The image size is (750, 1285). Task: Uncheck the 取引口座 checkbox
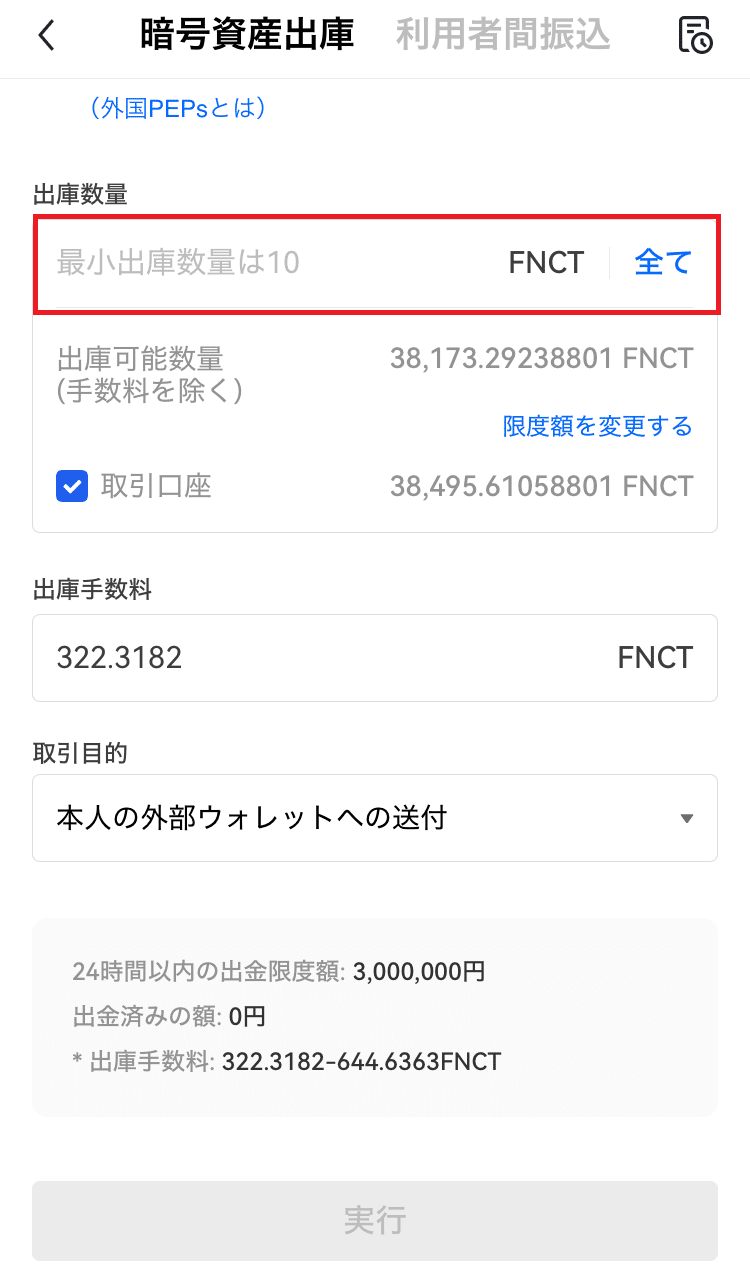pyautogui.click(x=72, y=487)
